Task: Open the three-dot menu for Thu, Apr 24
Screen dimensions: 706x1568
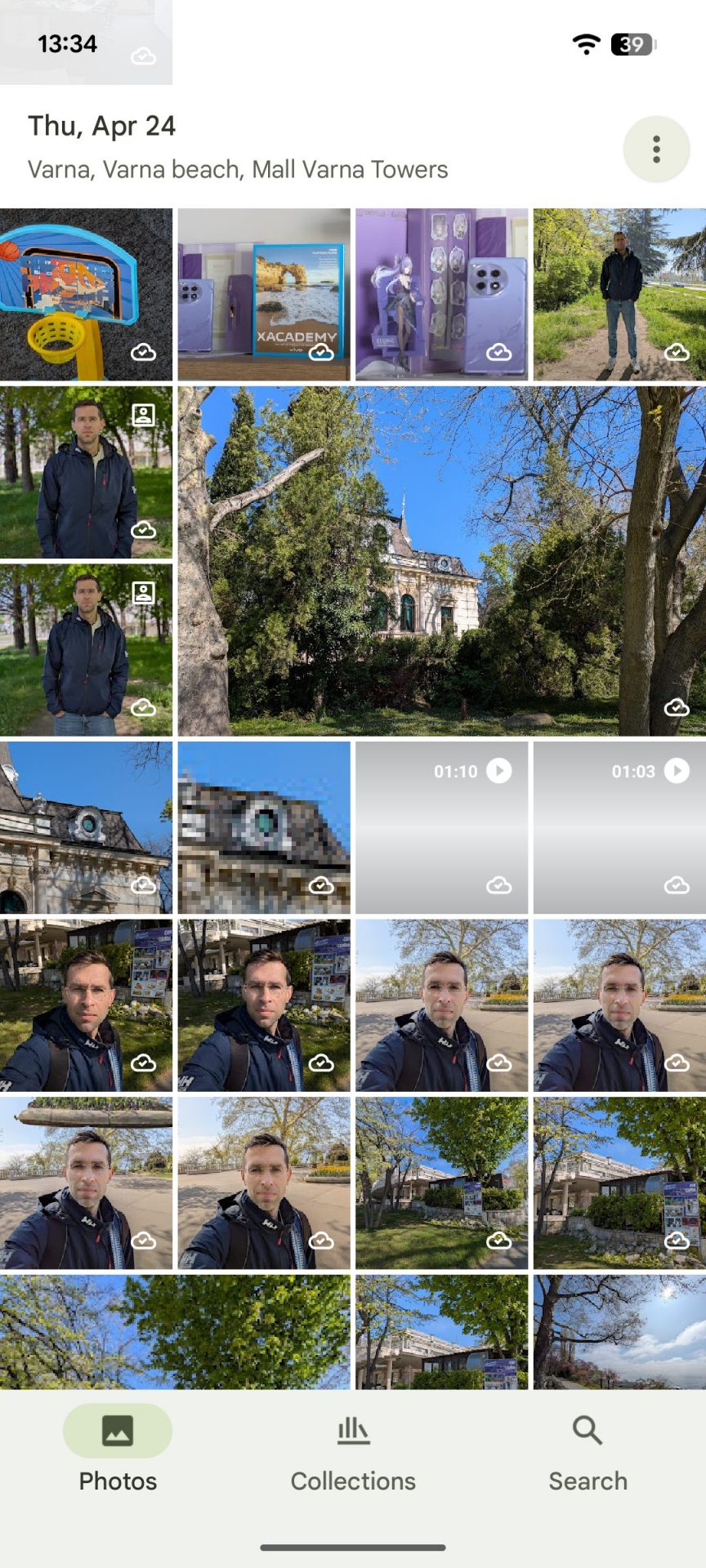Action: pyautogui.click(x=655, y=149)
